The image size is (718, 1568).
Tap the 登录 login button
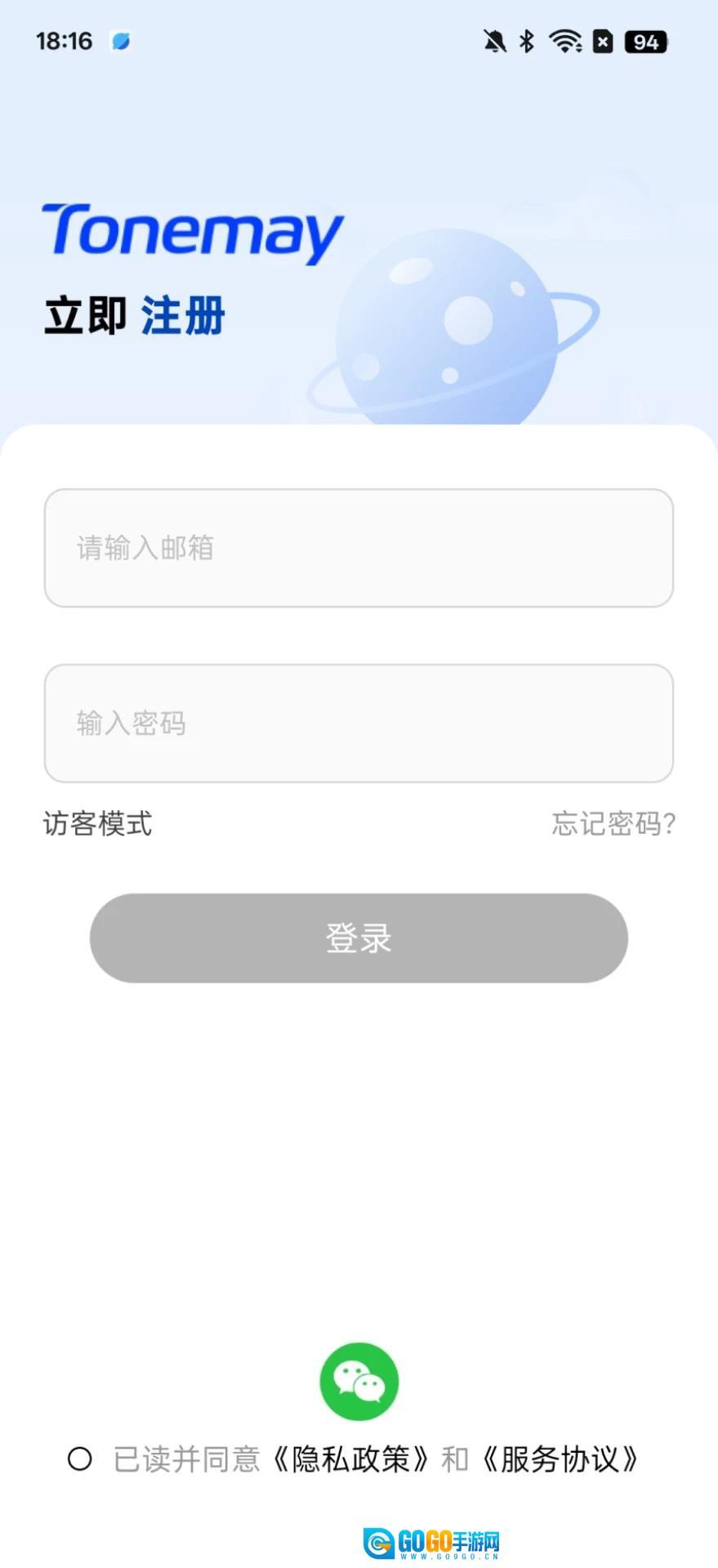coord(359,938)
